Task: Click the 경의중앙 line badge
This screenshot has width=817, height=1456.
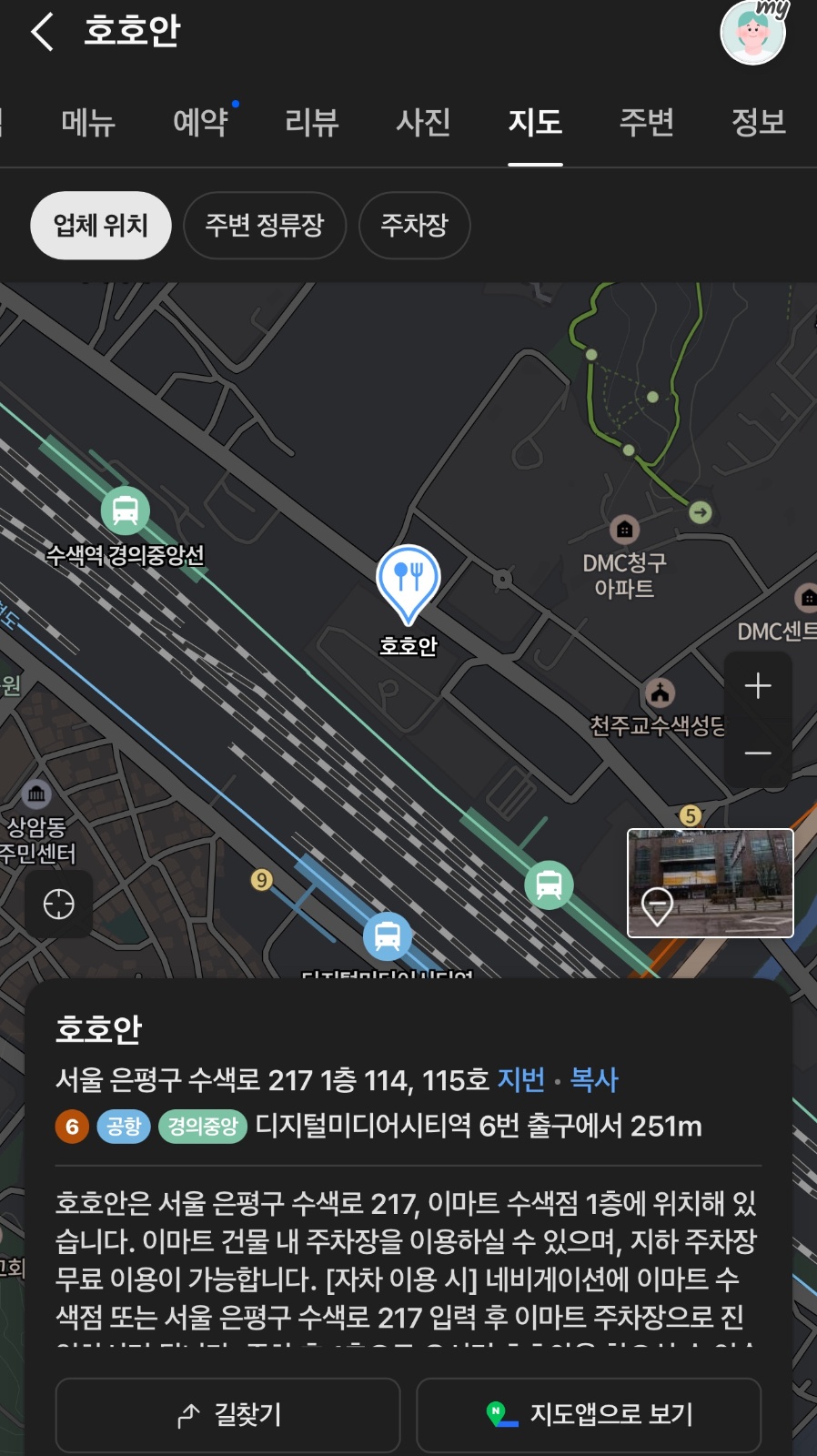Action: coord(202,1127)
